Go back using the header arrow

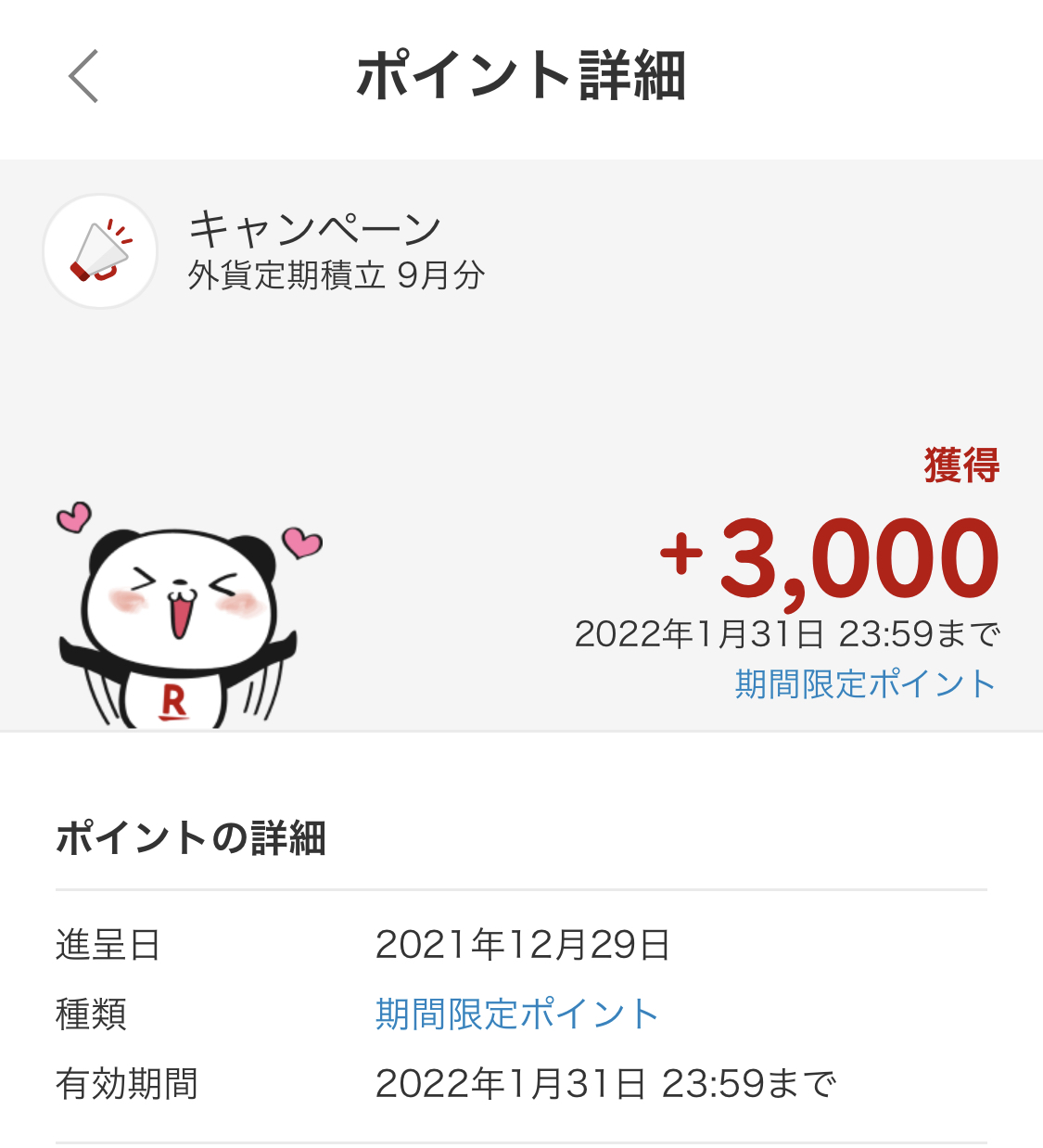(x=83, y=76)
